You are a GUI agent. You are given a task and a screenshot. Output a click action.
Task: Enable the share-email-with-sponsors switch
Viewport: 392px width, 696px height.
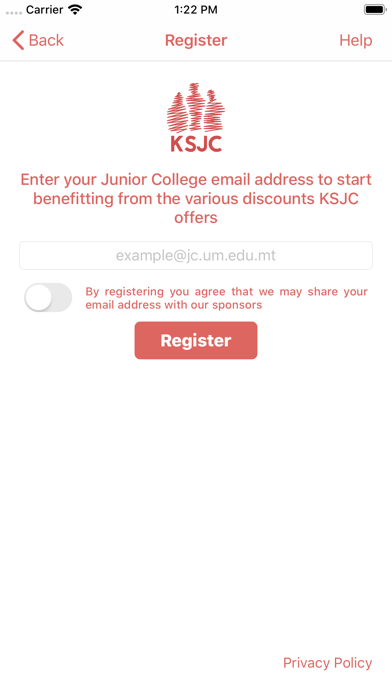point(48,297)
